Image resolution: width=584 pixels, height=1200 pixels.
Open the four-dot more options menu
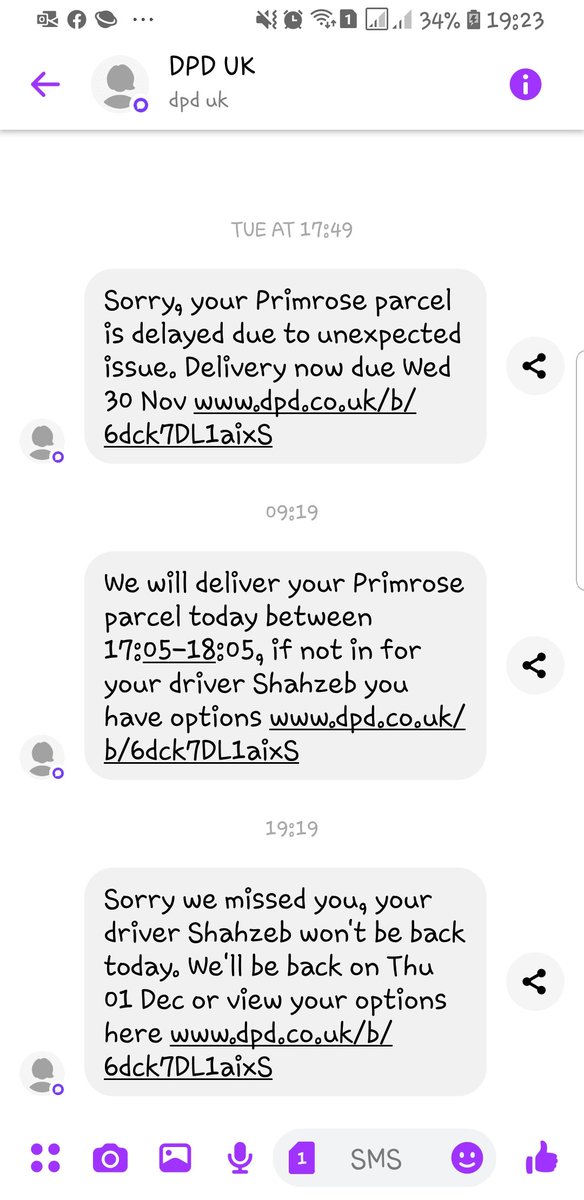[x=45, y=1159]
